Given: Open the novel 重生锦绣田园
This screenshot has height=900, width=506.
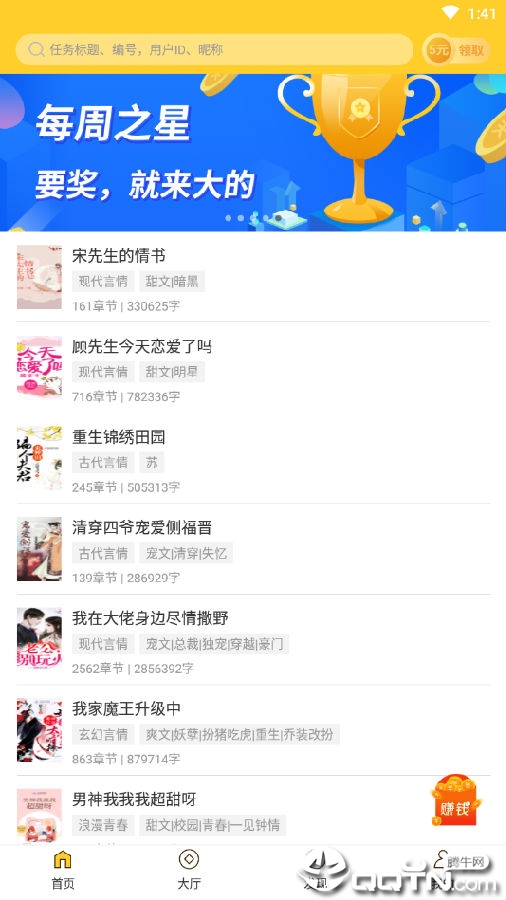Looking at the screenshot, I should pyautogui.click(x=253, y=459).
